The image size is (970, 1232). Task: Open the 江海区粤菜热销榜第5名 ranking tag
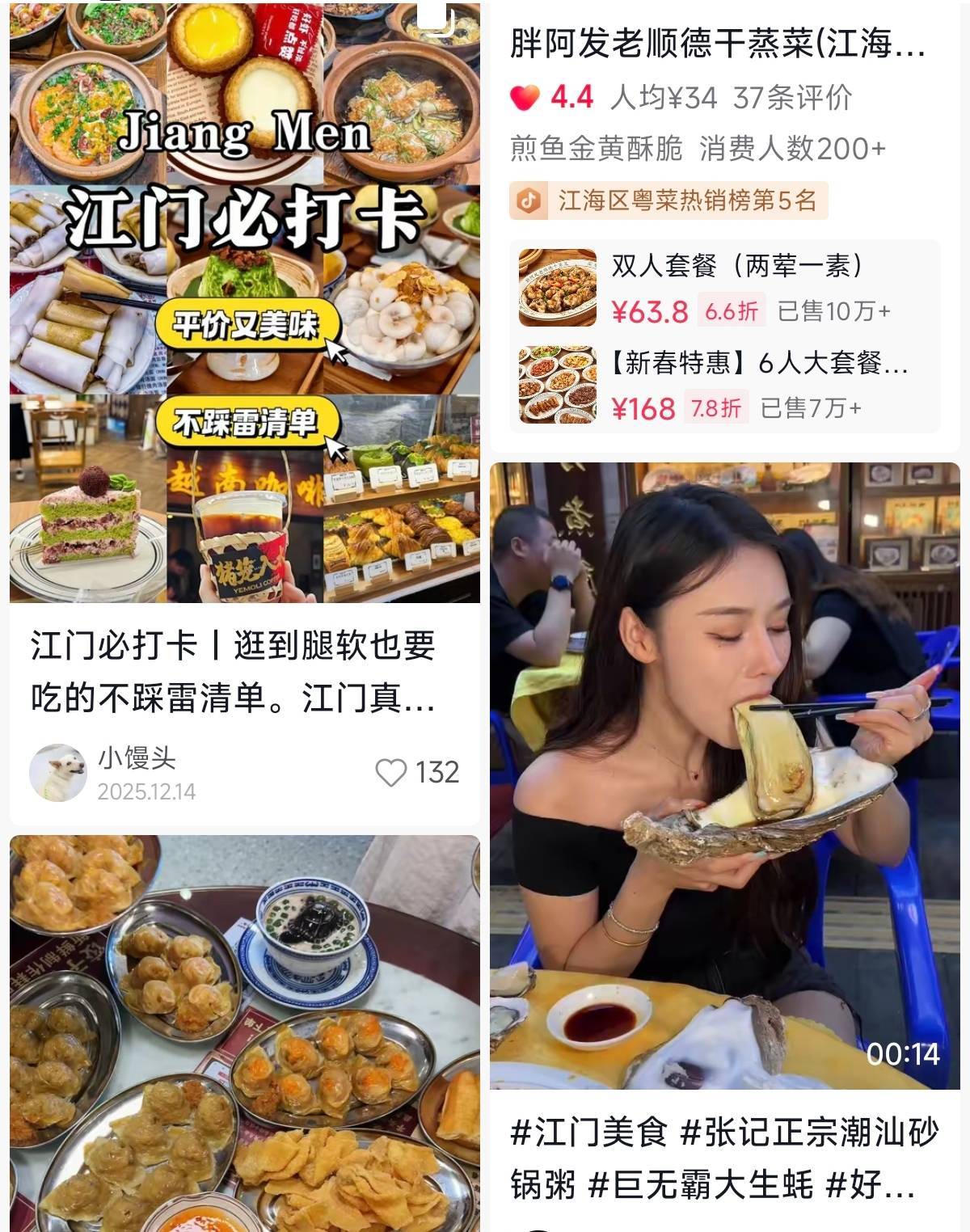pyautogui.click(x=668, y=200)
